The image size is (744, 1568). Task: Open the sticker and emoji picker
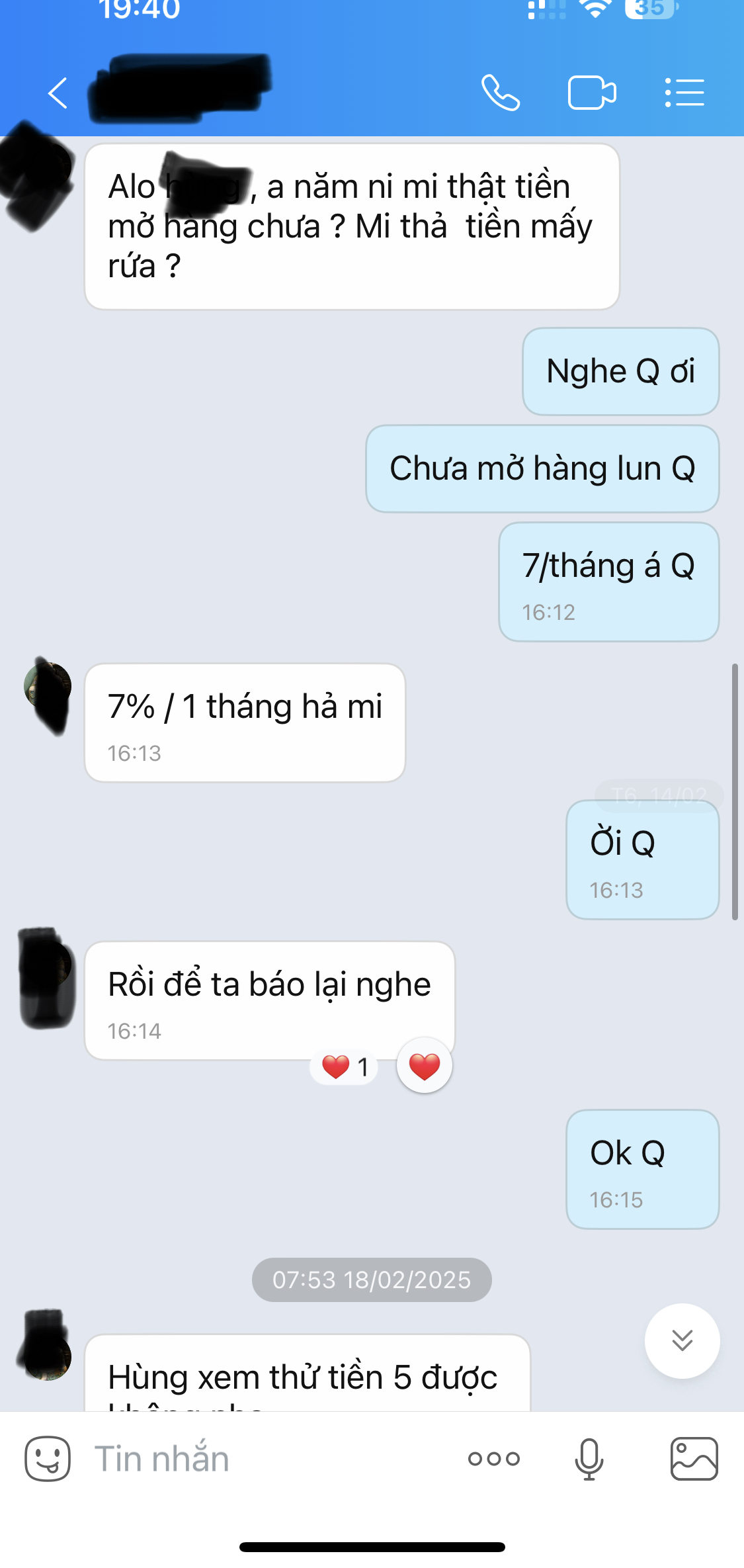pyautogui.click(x=48, y=1459)
